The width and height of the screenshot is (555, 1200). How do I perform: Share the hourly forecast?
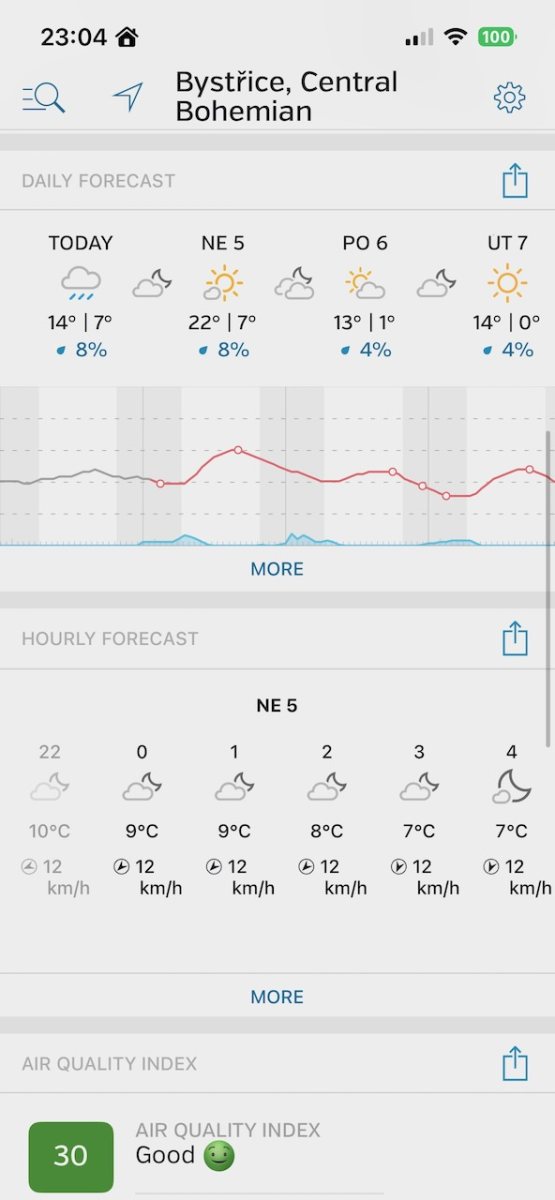coord(515,638)
